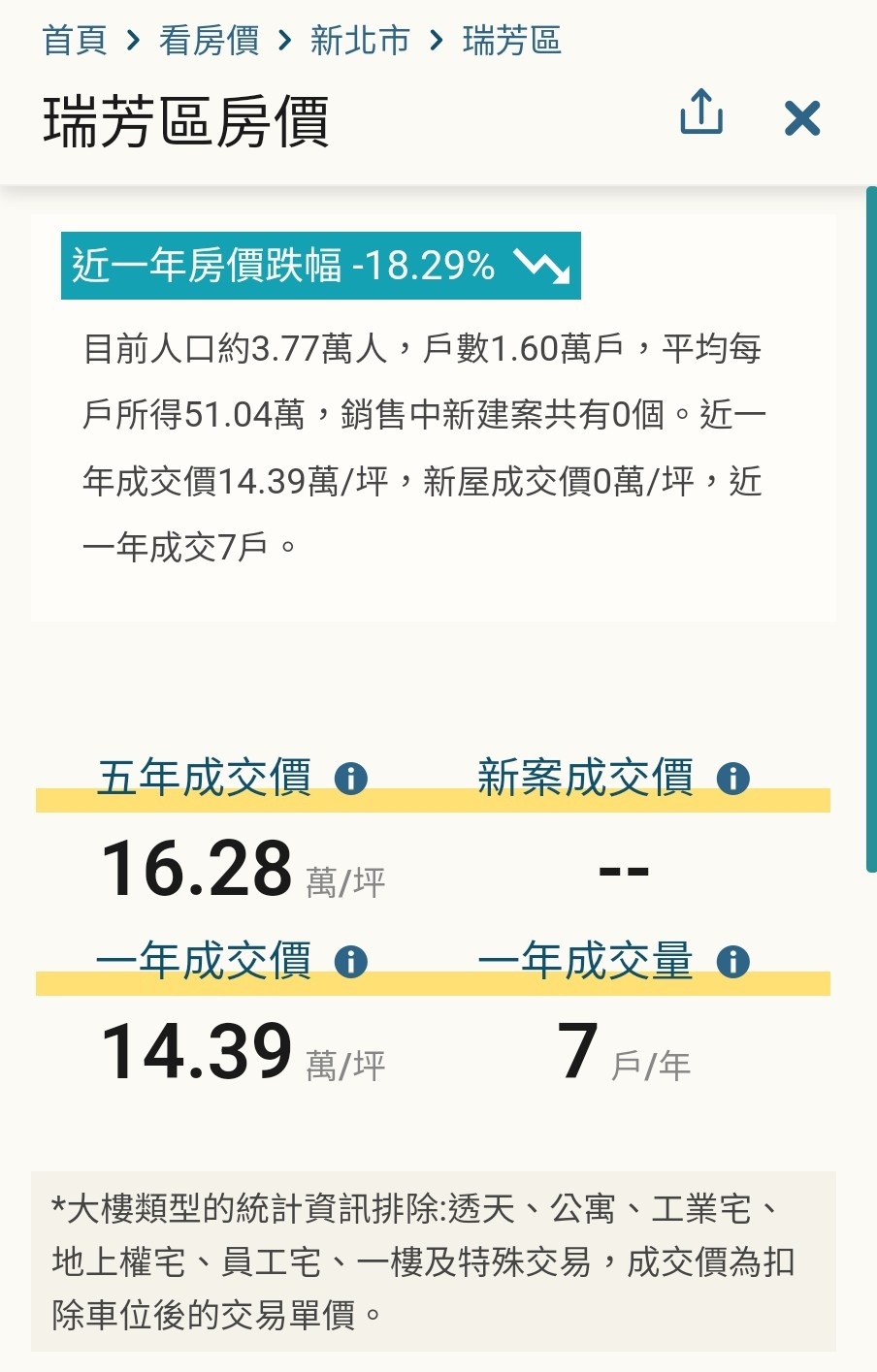
Task: Open the 看房價 breadcrumb link
Action: [209, 41]
